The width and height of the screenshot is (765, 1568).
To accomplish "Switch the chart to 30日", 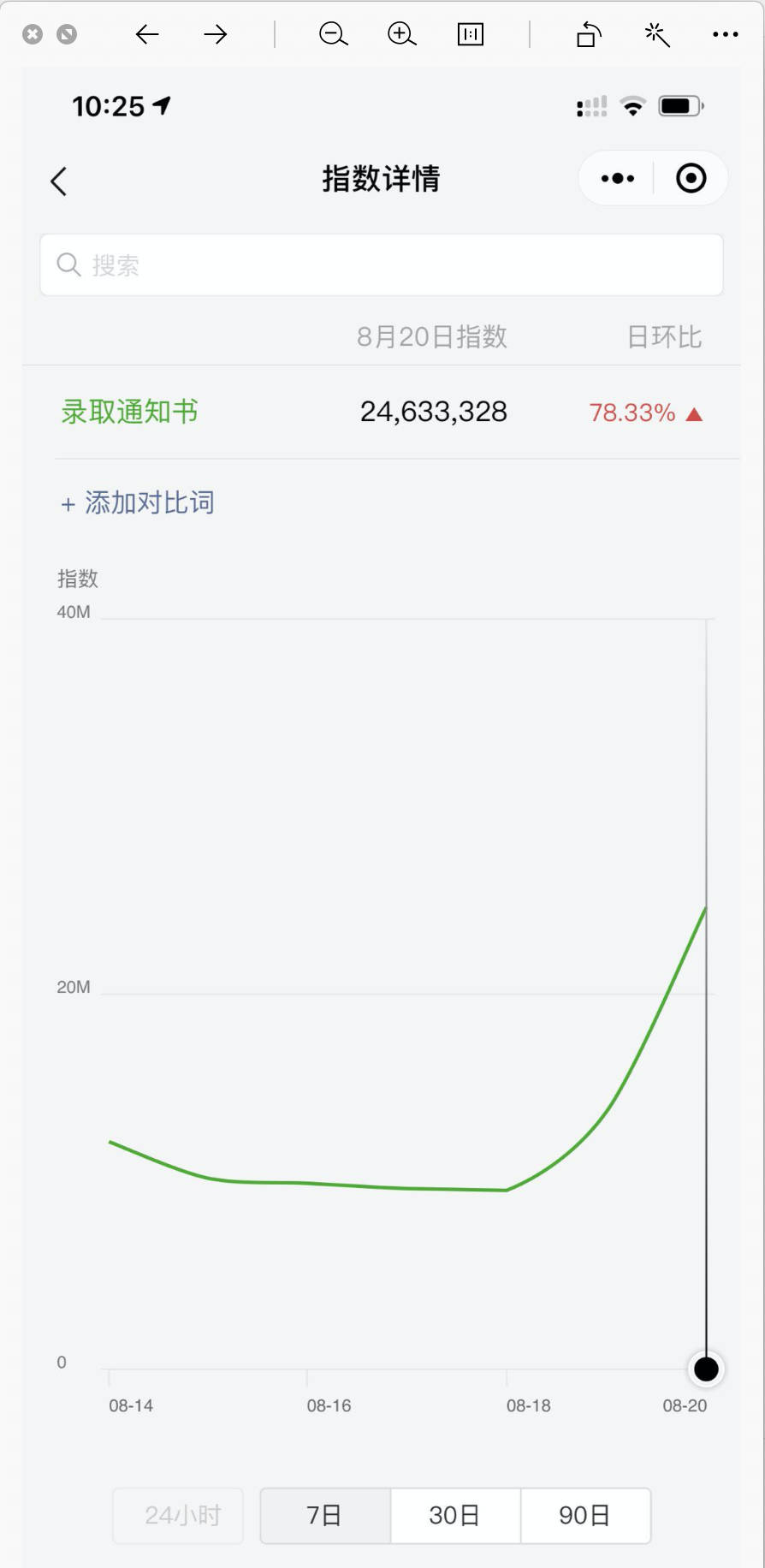I will [455, 1515].
